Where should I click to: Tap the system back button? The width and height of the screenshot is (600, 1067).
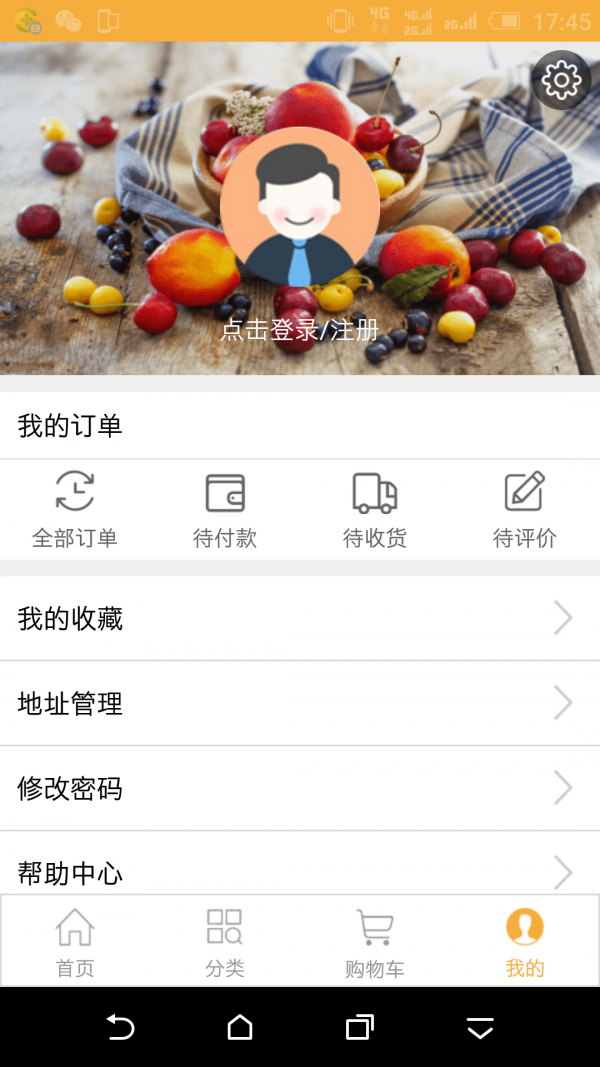pos(120,1027)
